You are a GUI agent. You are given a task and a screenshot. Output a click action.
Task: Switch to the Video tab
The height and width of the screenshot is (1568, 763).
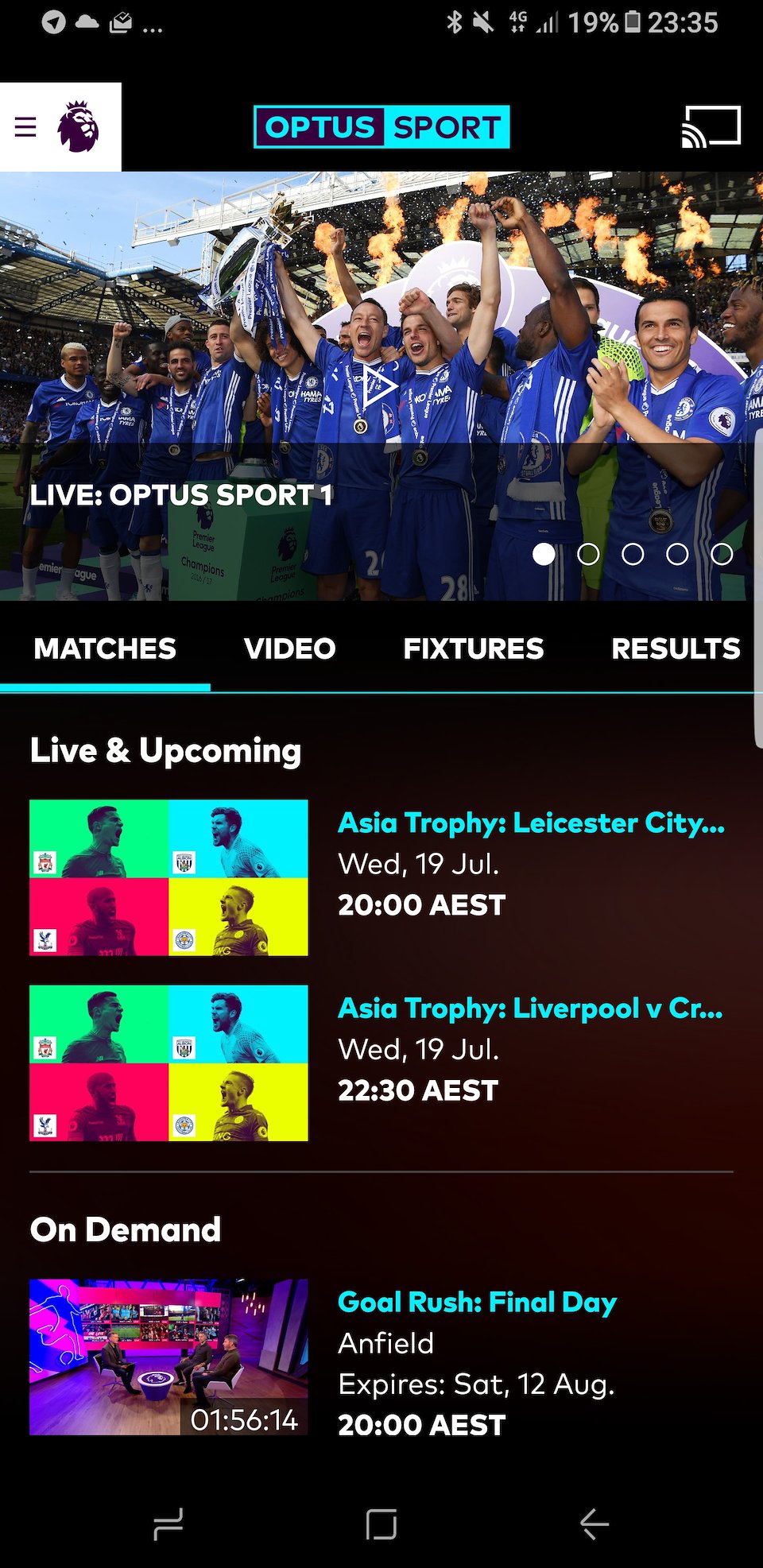[289, 648]
